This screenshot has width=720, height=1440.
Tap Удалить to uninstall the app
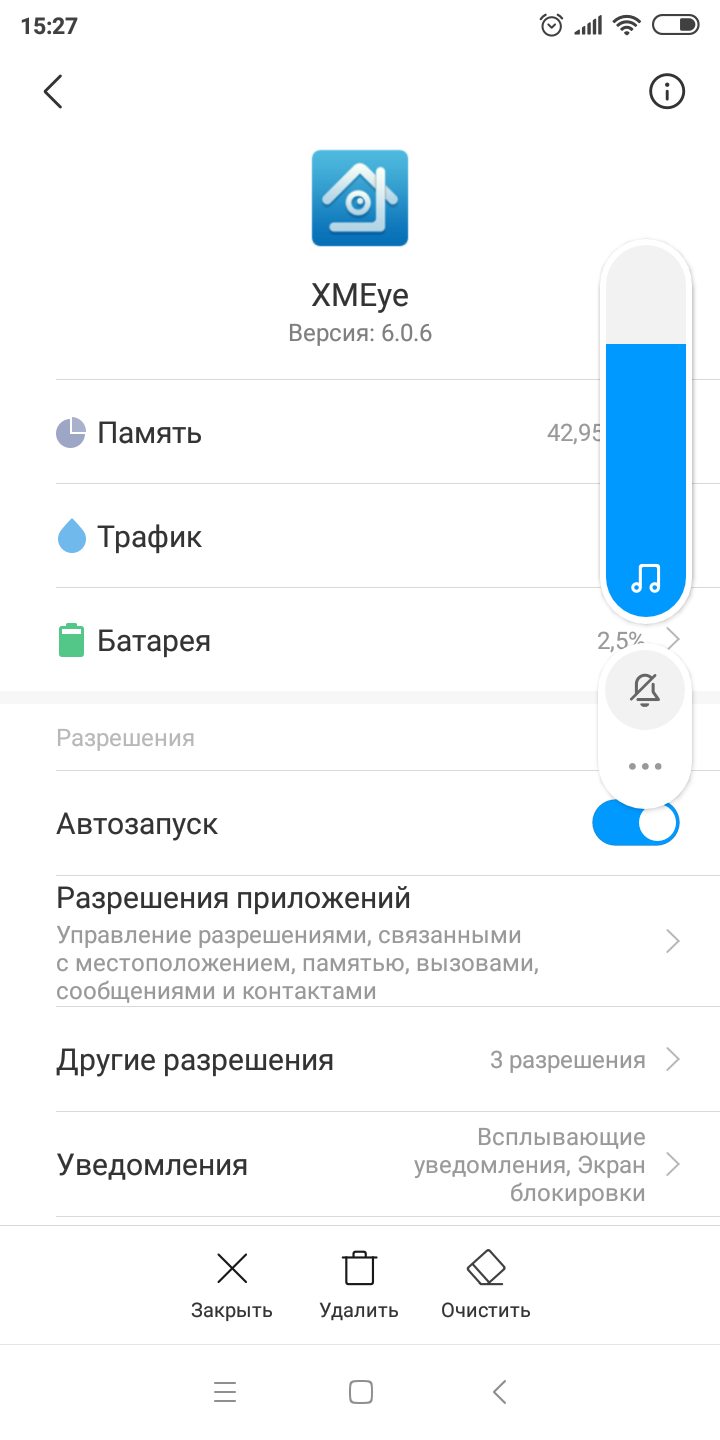coord(359,1285)
